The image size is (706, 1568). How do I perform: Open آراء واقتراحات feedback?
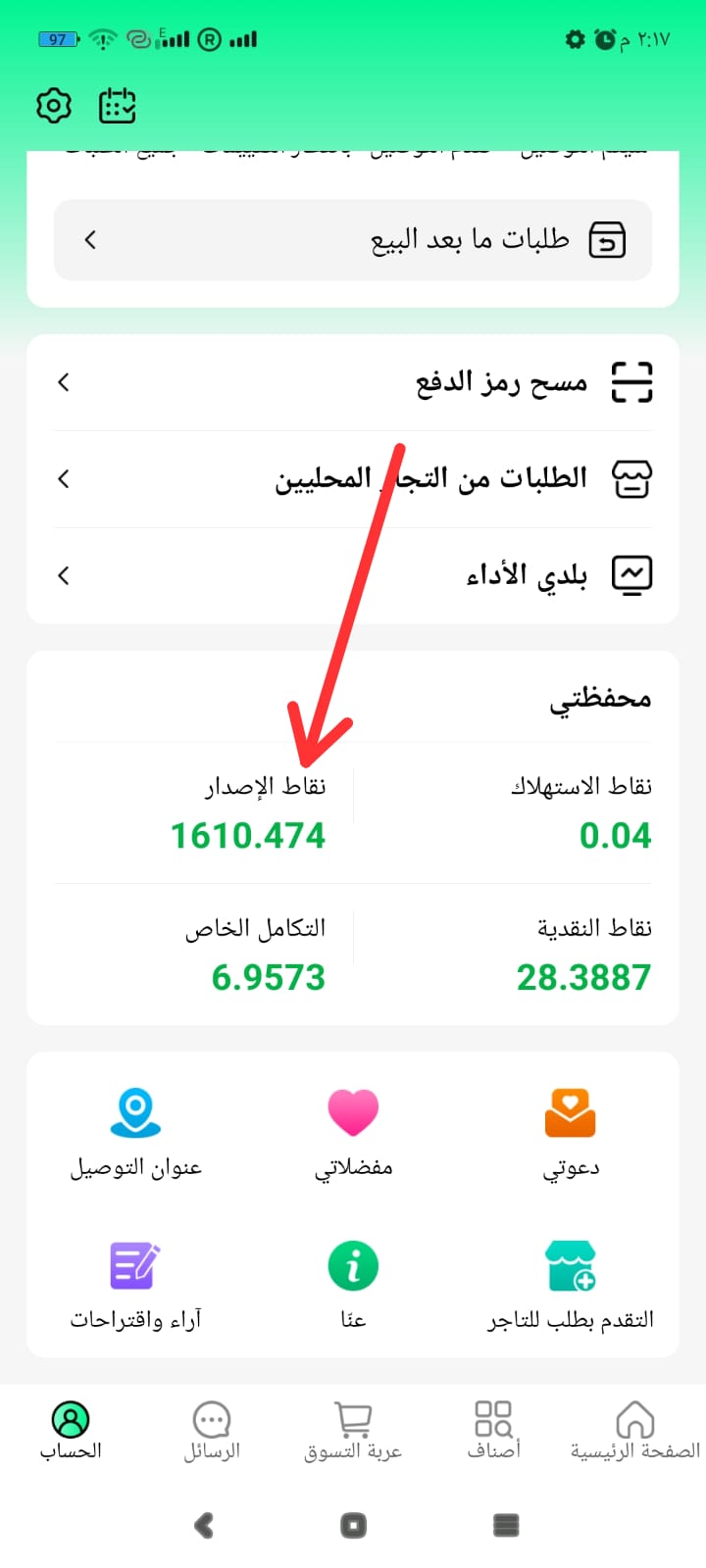135,1284
